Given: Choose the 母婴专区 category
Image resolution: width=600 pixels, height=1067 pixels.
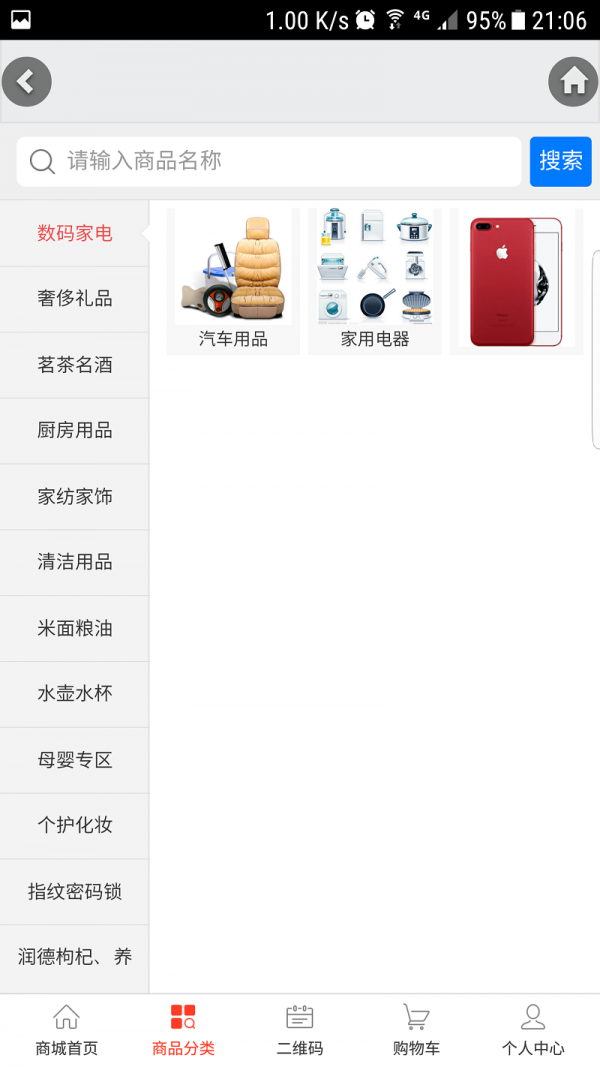Looking at the screenshot, I should click(75, 760).
